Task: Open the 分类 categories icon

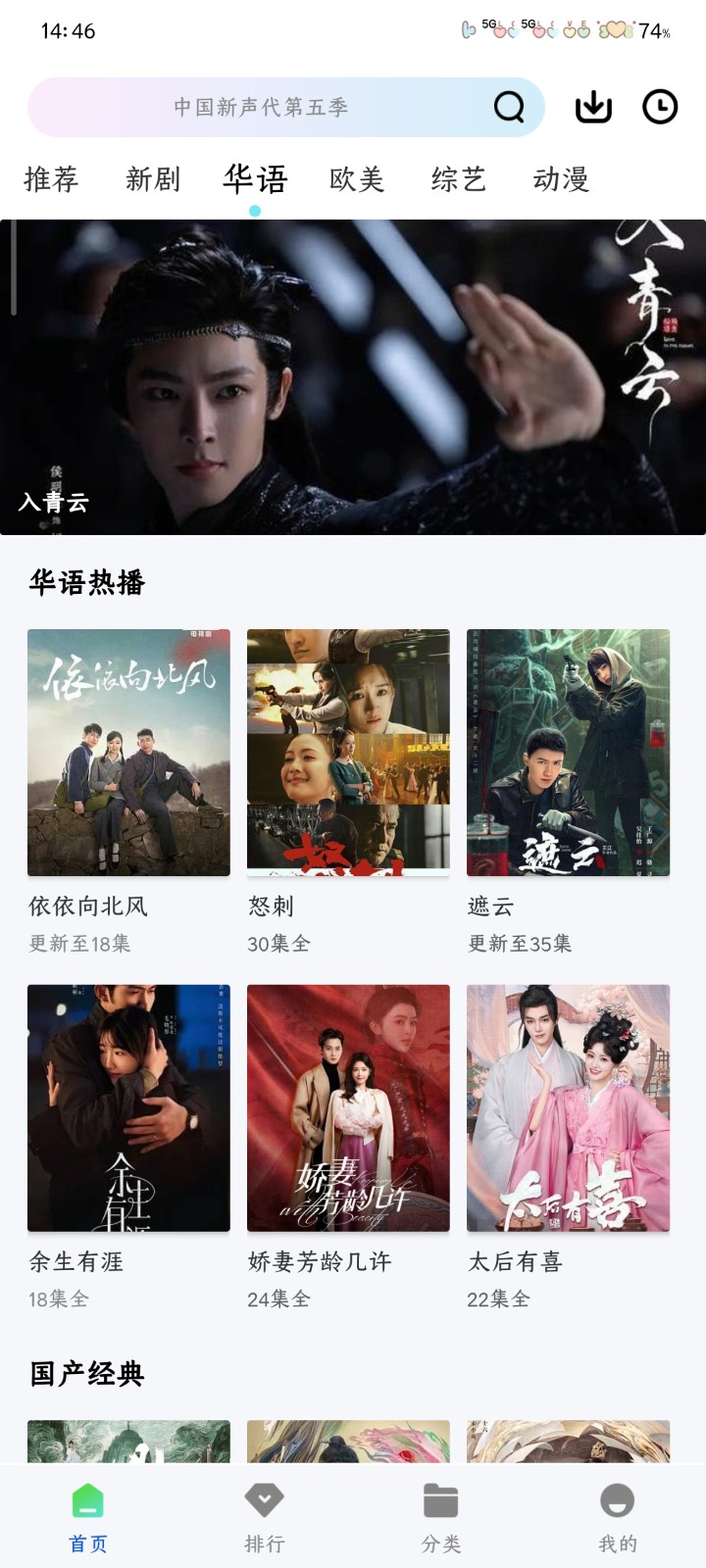Action: [440, 1501]
